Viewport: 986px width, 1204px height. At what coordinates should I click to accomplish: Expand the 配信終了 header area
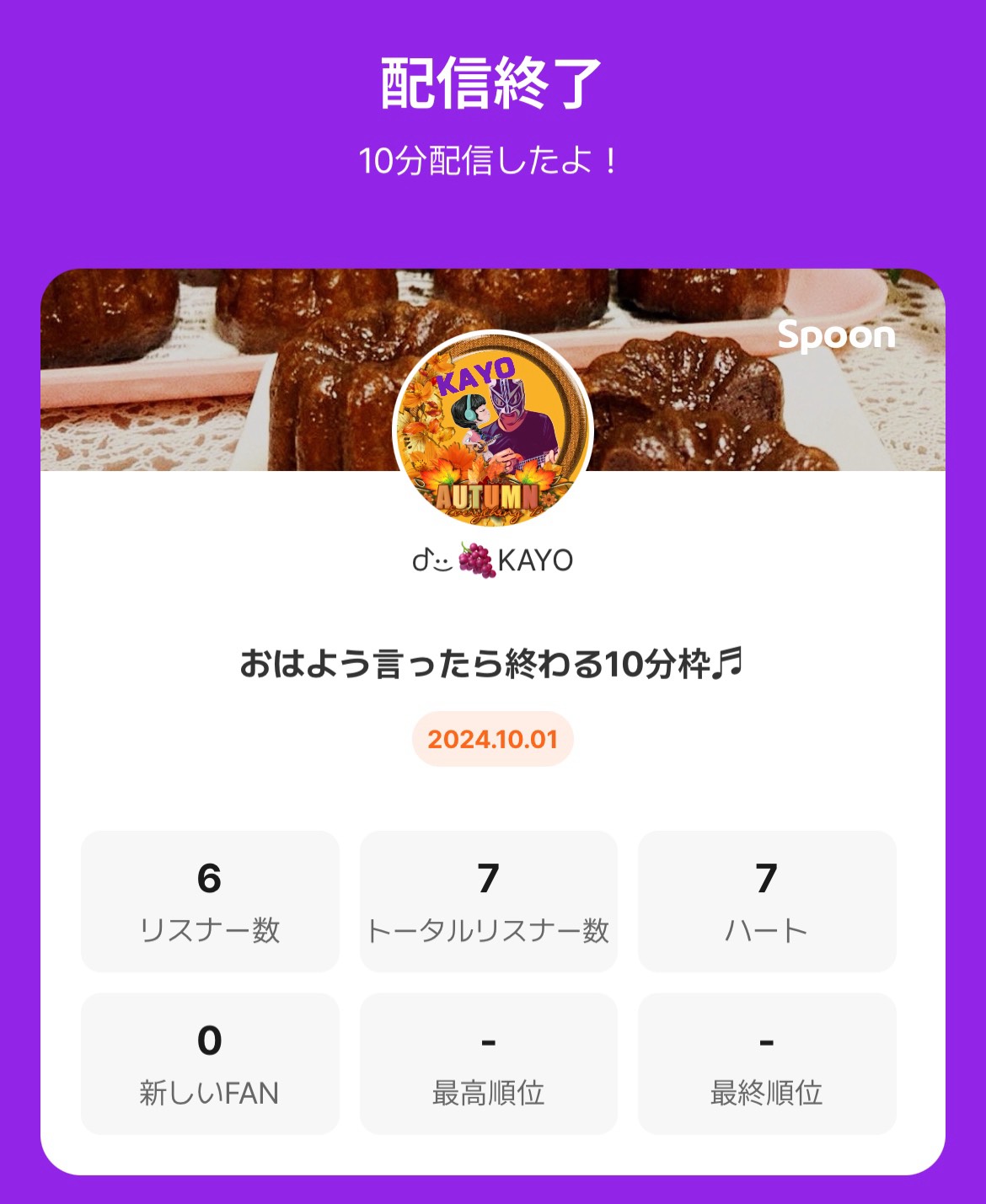point(493,80)
